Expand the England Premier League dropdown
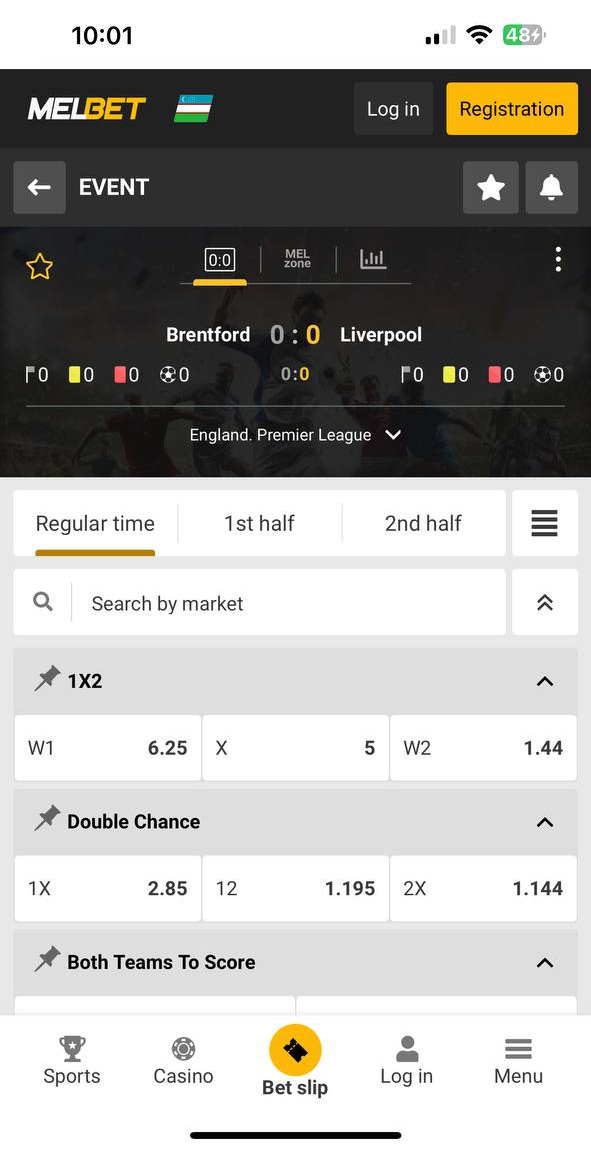 point(296,435)
